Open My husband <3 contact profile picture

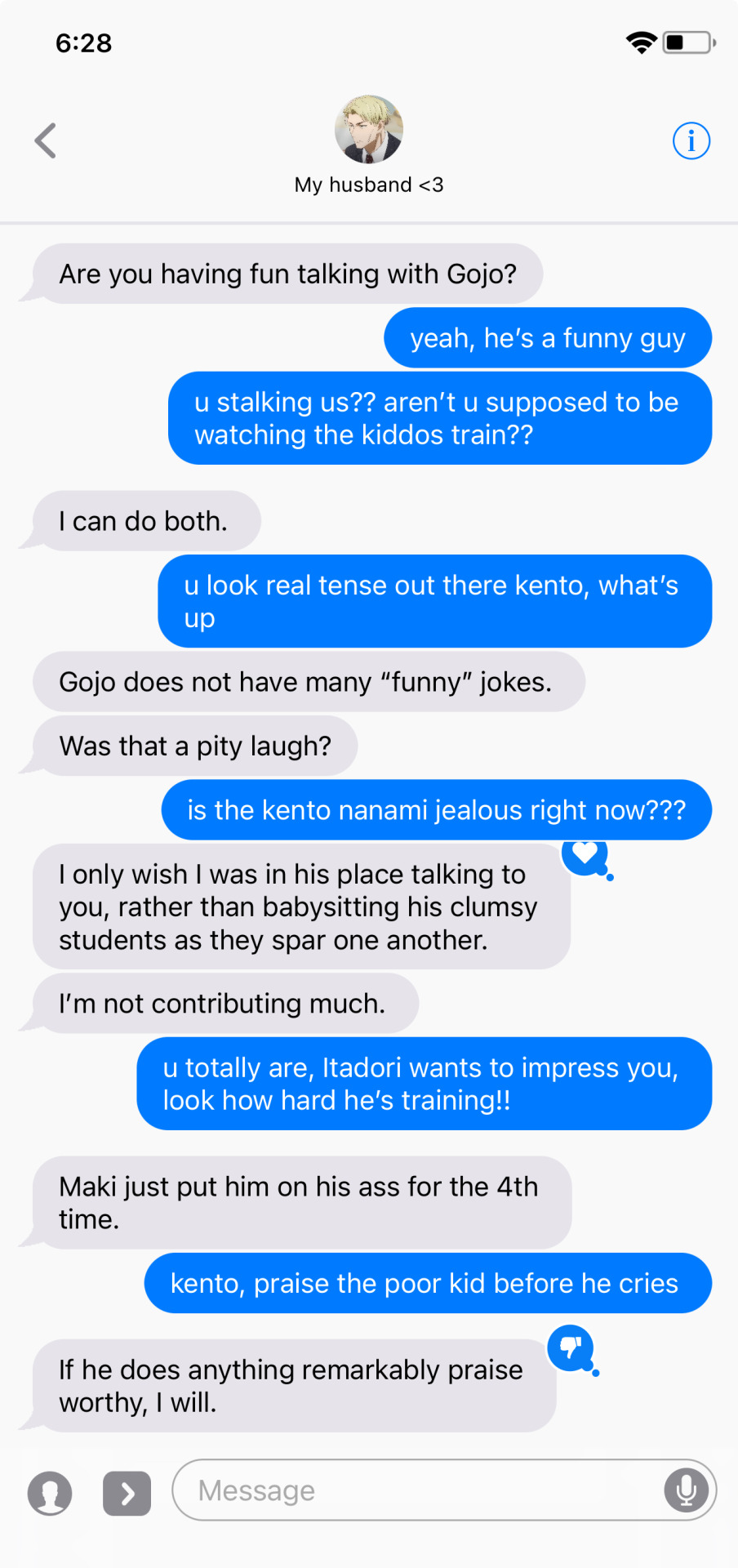click(369, 130)
